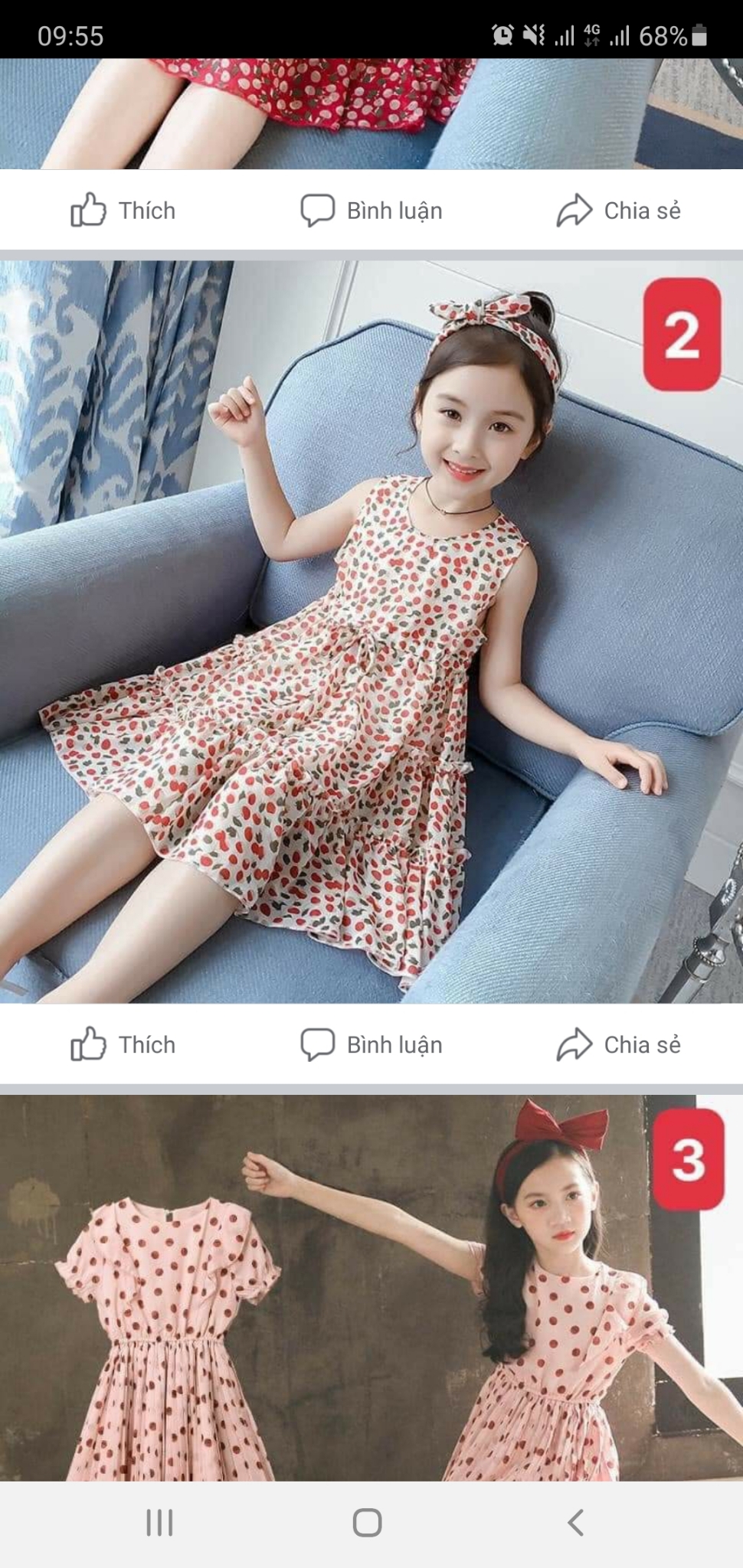743x1568 pixels.
Task: Go back with the system back button
Action: pyautogui.click(x=576, y=1523)
